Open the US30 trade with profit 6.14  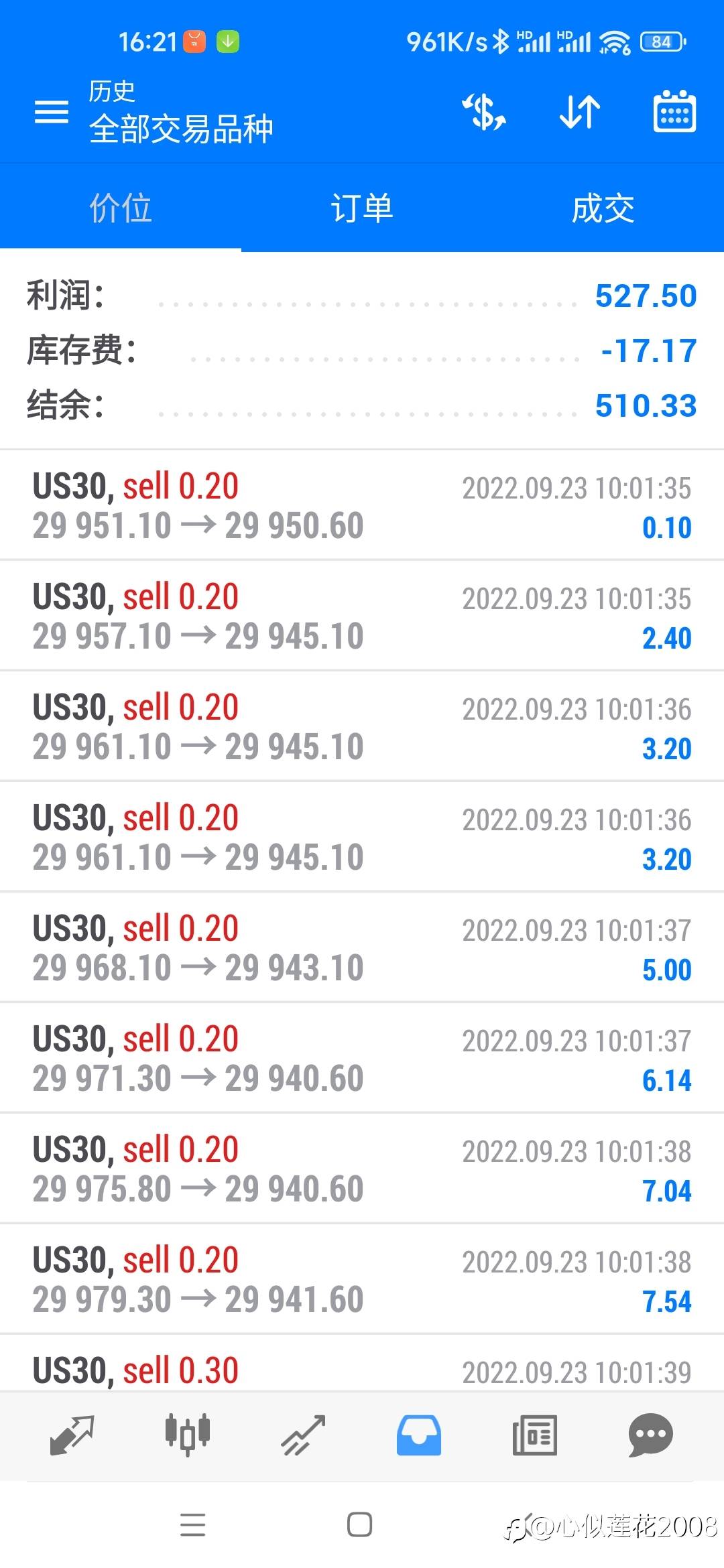point(362,1058)
